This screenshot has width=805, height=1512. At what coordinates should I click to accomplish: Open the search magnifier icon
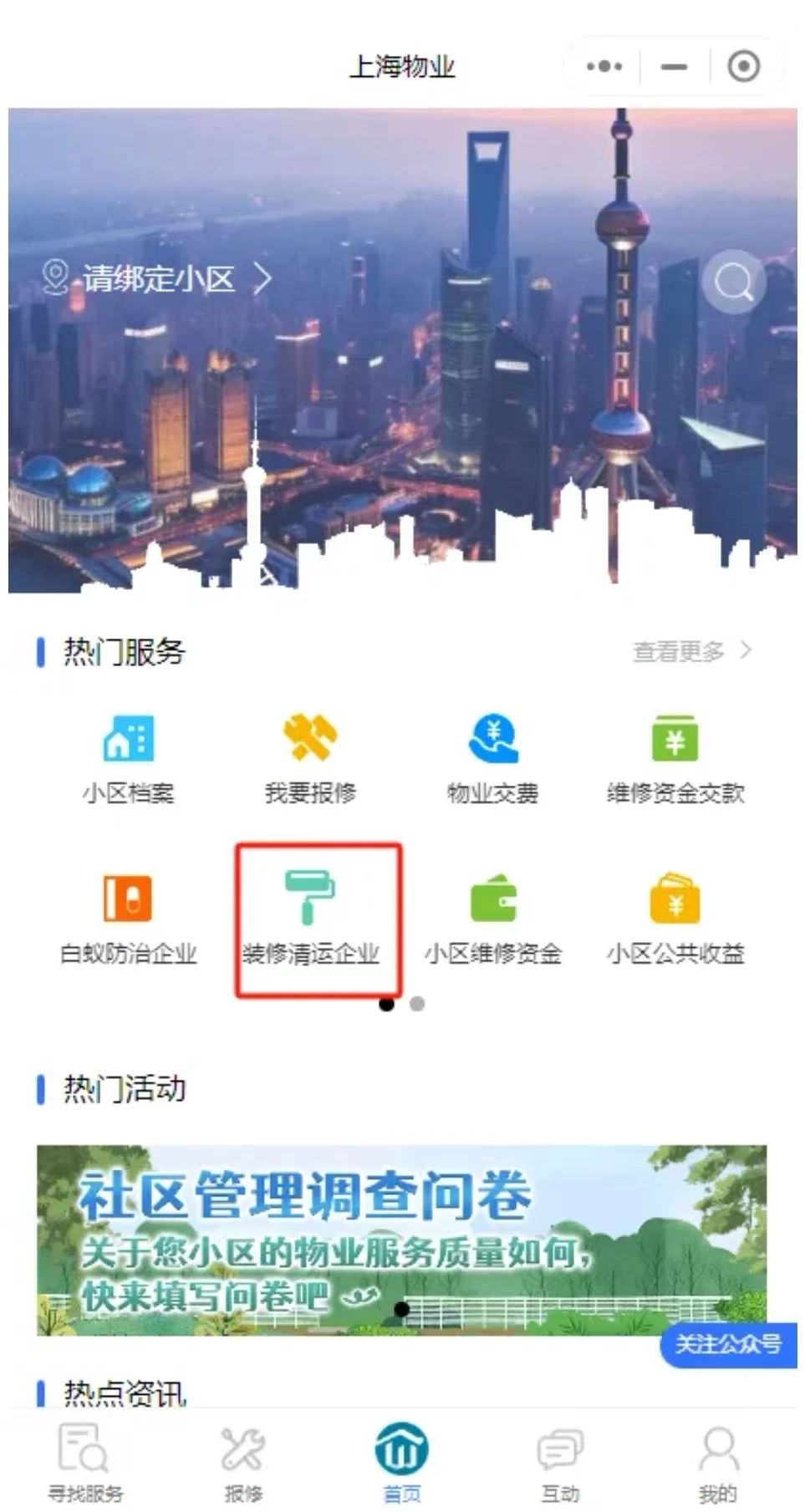pos(734,283)
